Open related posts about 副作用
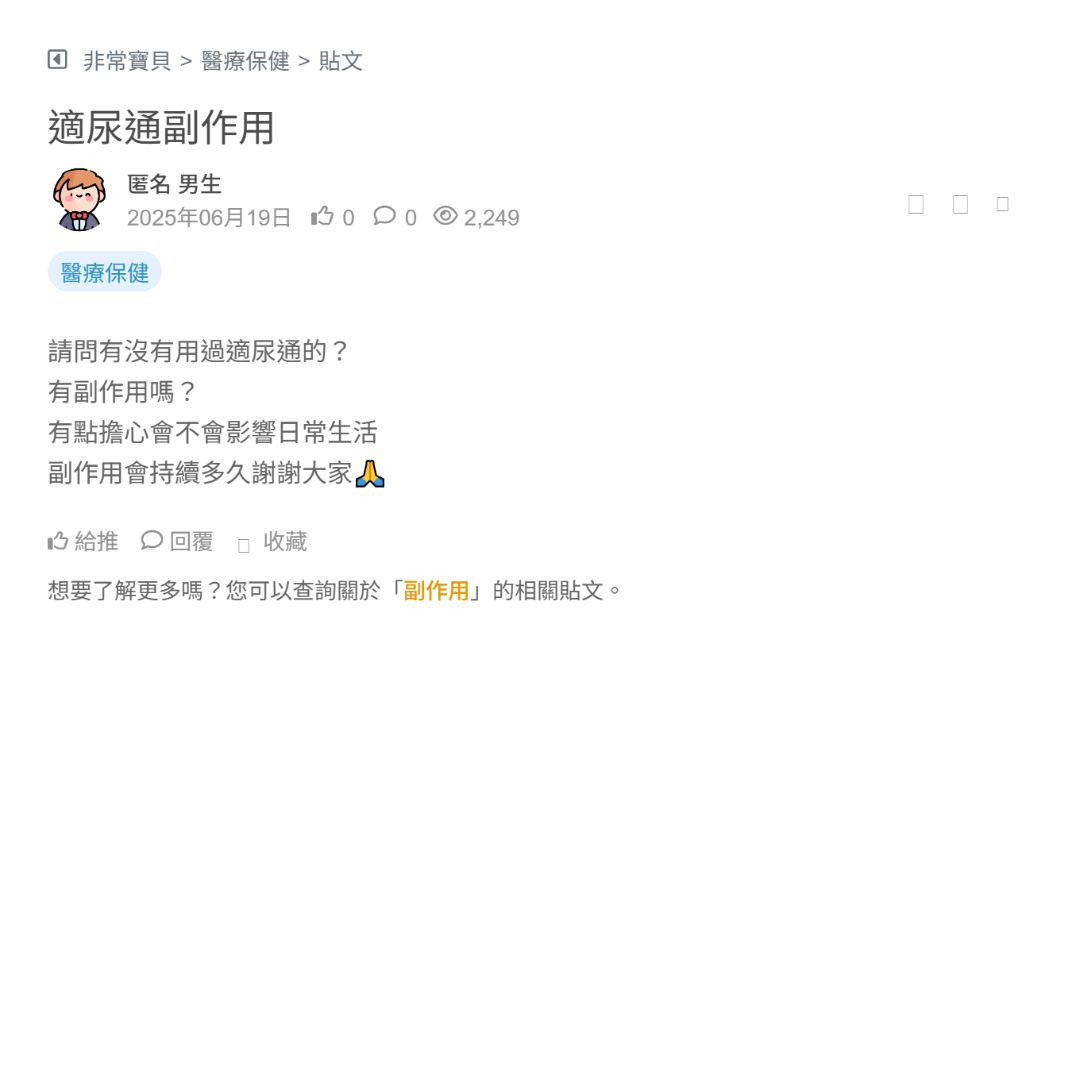The height and width of the screenshot is (1080, 1080). point(436,591)
